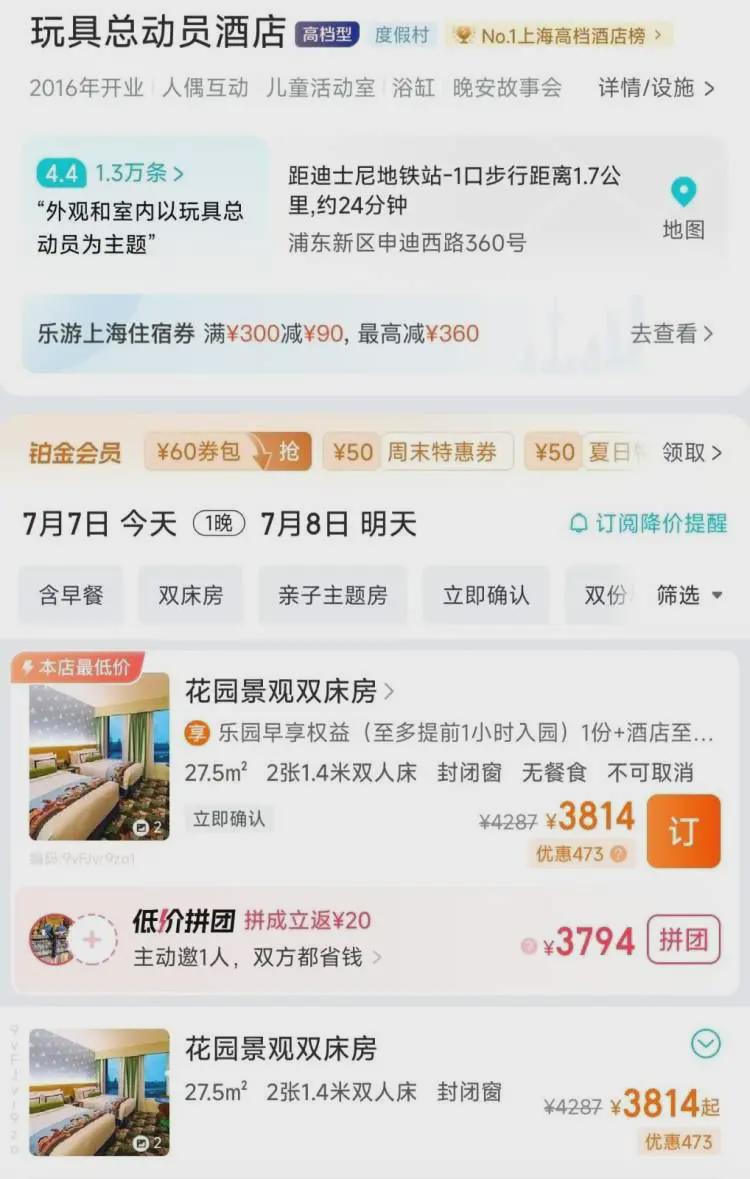
Task: Open 详情/设施 hotel details
Action: (x=656, y=88)
